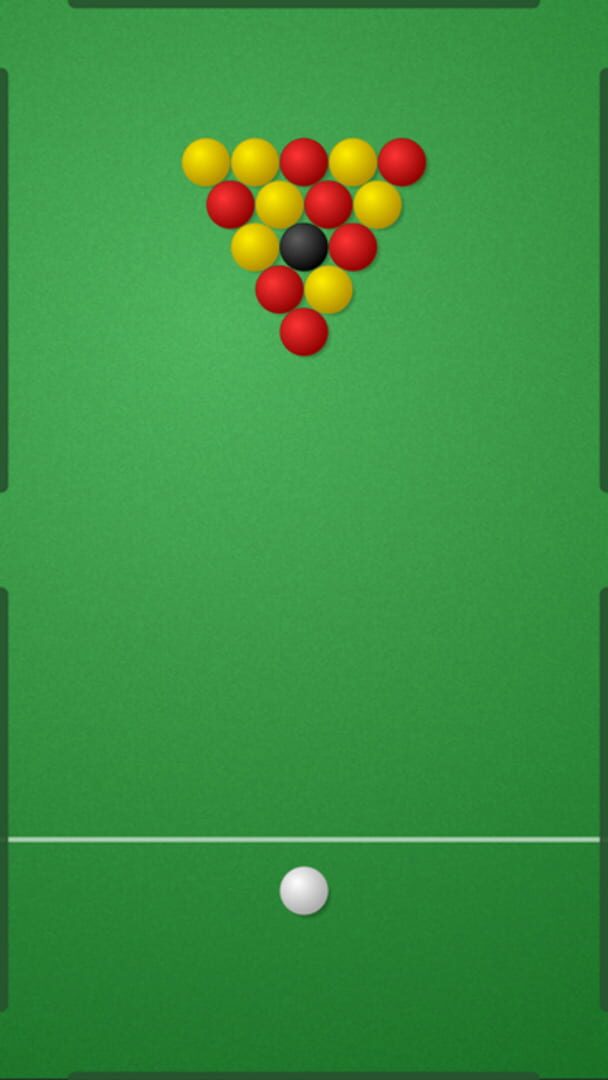
Task: Select the white cue ball
Action: tap(304, 890)
